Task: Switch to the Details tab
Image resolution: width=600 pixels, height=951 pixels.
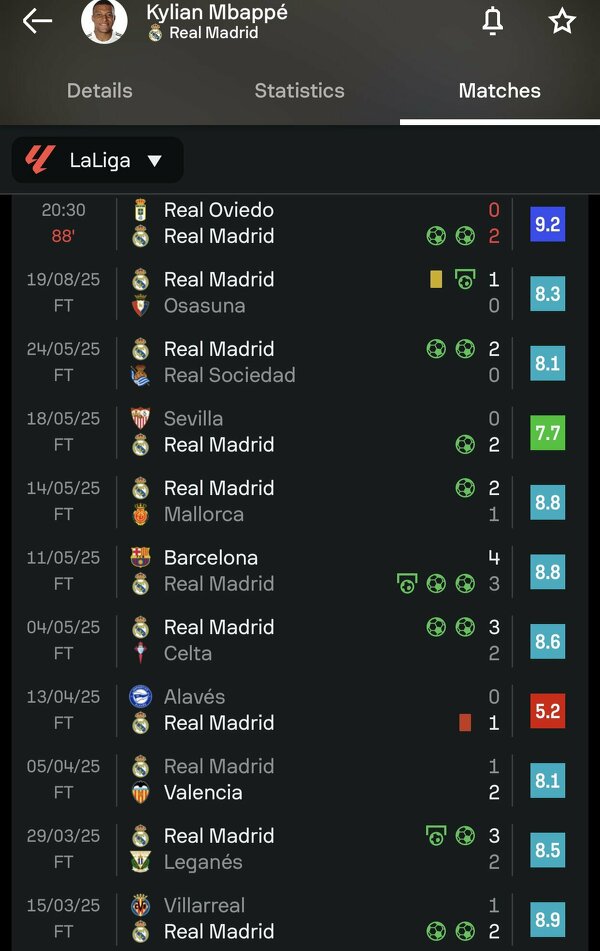Action: 99,91
